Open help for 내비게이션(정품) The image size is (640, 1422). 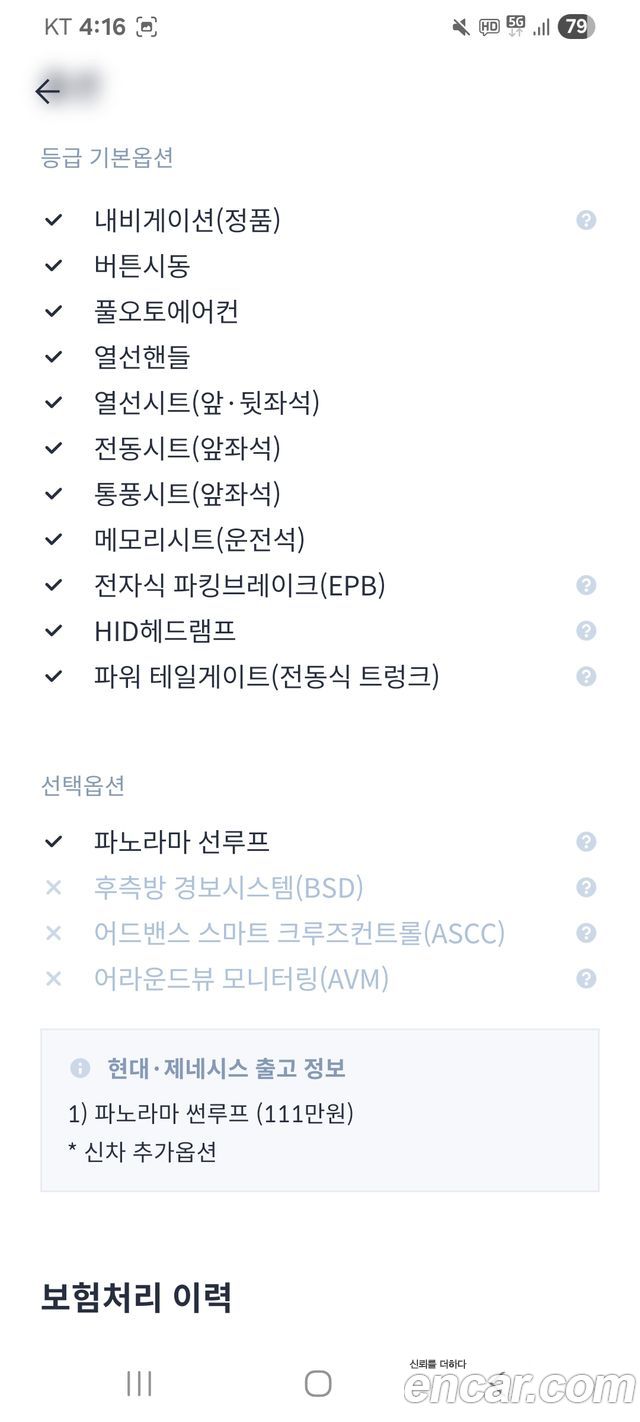(x=586, y=220)
